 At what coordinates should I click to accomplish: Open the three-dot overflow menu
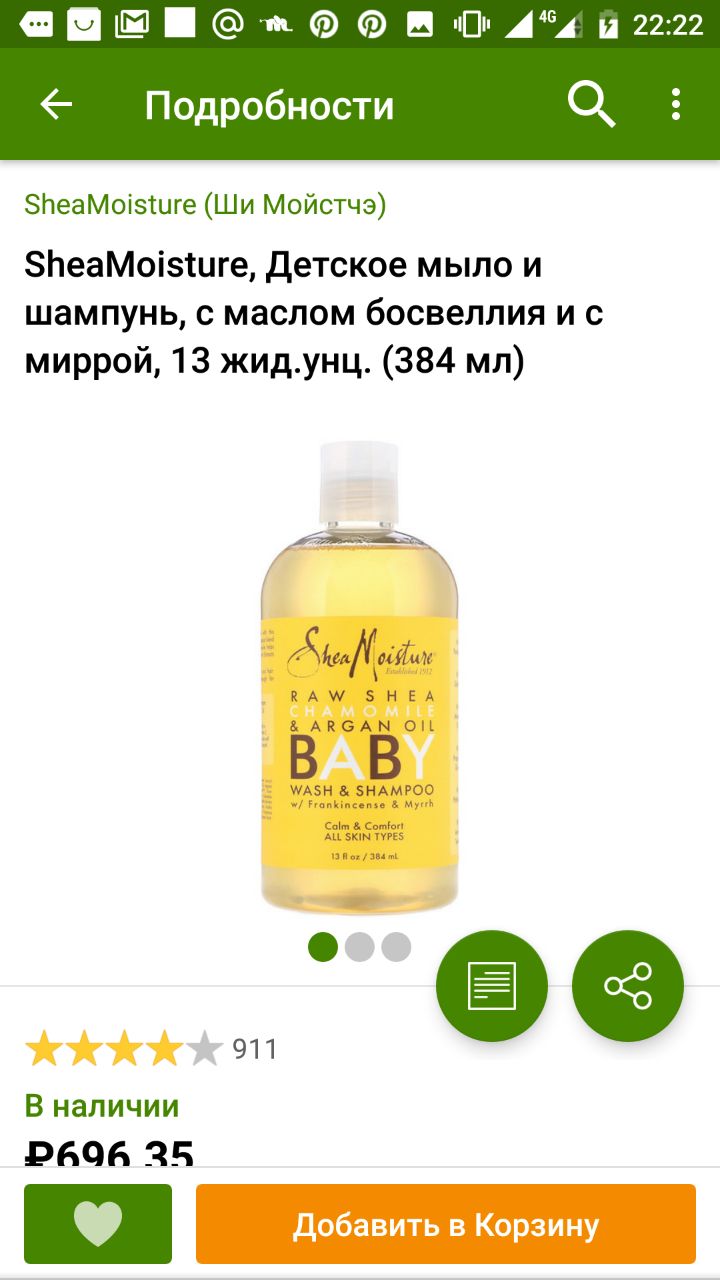[x=676, y=105]
